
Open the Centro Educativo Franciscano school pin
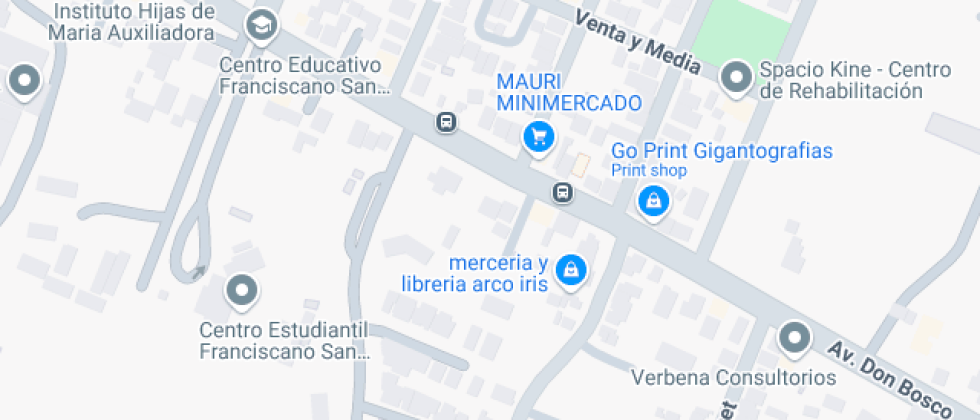click(x=261, y=27)
